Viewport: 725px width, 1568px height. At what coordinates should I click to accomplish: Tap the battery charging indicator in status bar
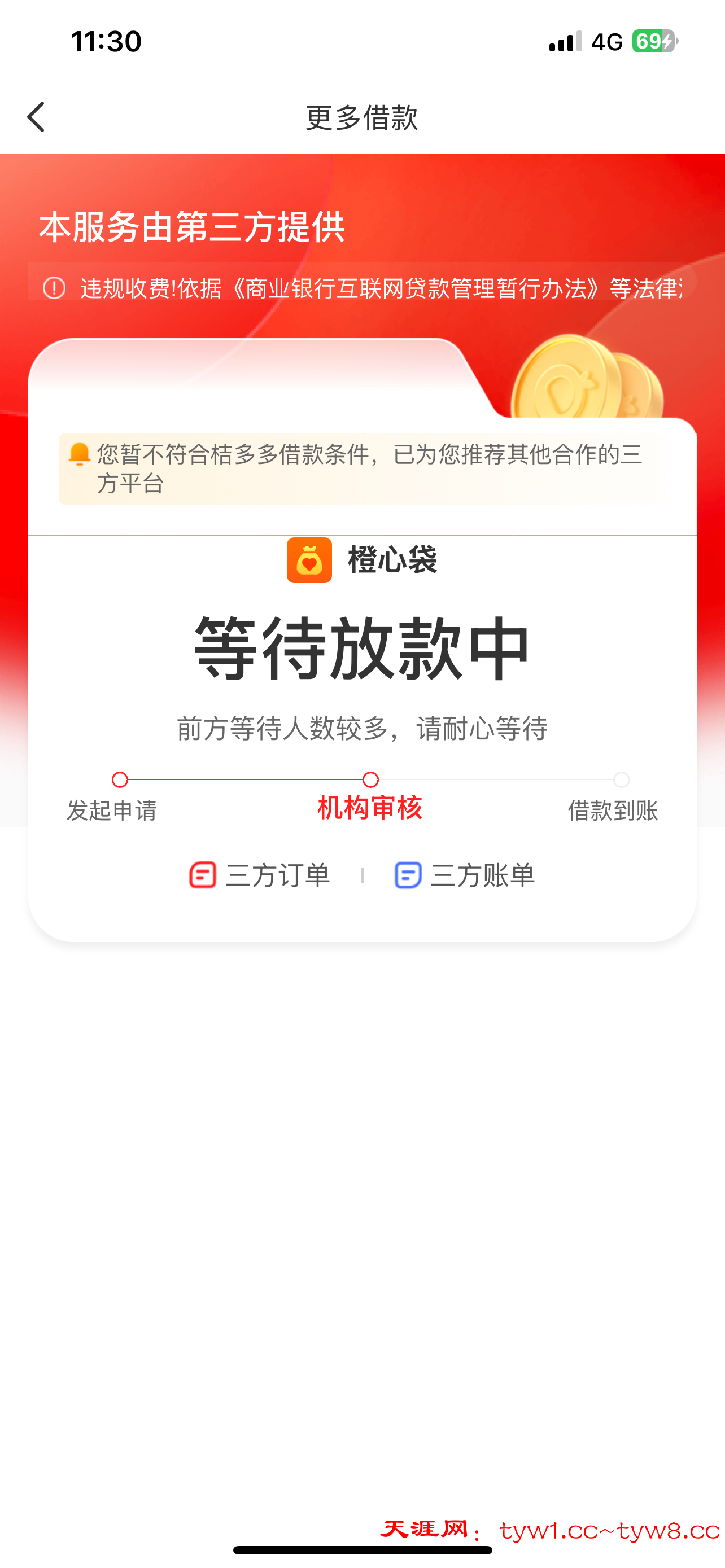pyautogui.click(x=654, y=41)
